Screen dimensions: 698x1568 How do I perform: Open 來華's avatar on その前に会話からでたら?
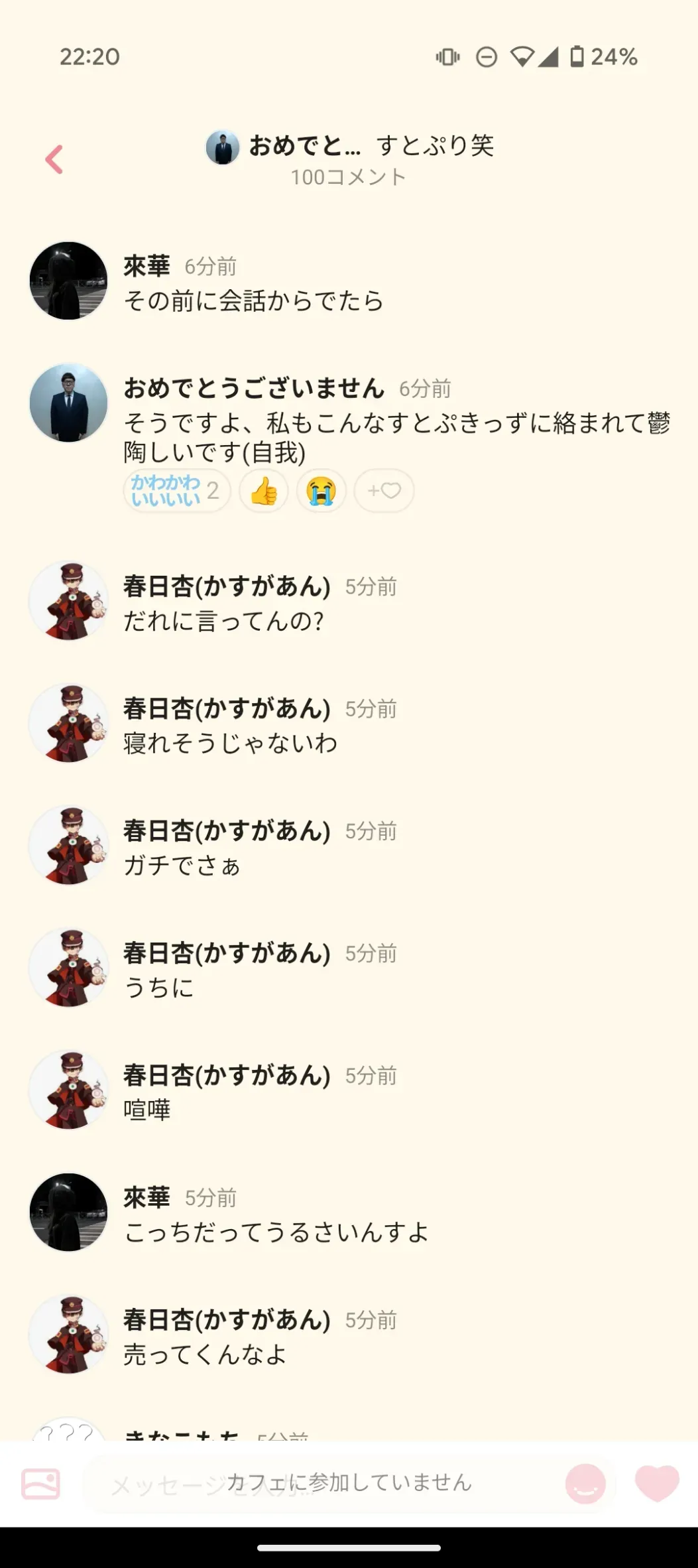pyautogui.click(x=69, y=281)
